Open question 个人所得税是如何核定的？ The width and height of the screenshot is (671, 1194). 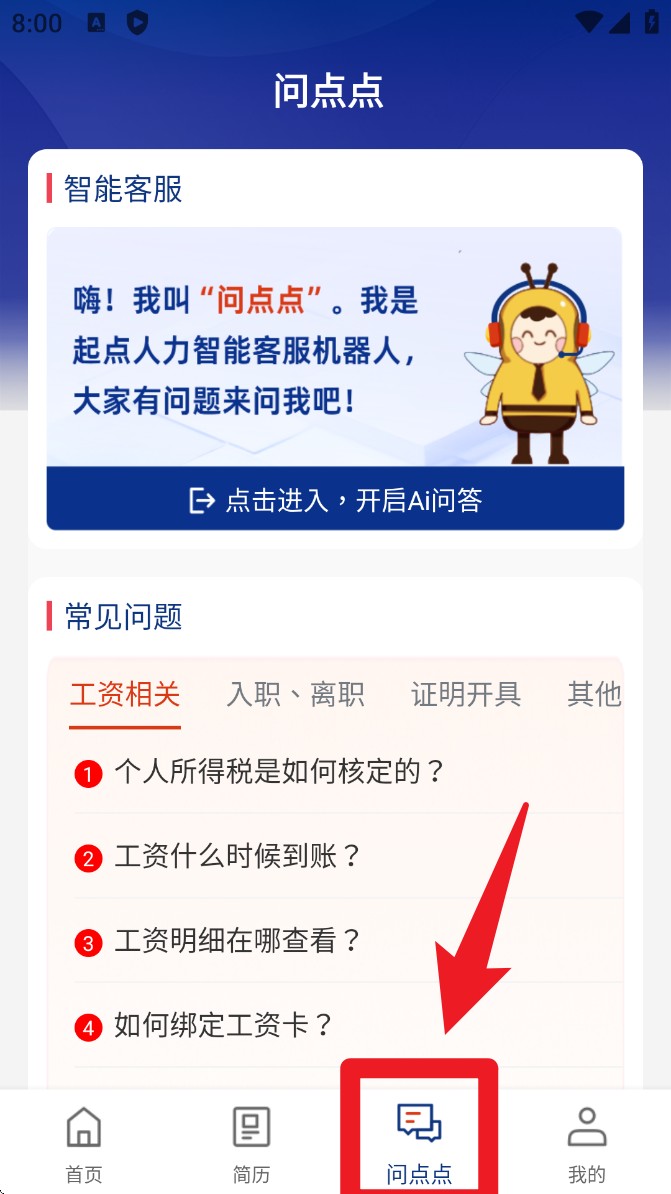pyautogui.click(x=279, y=772)
